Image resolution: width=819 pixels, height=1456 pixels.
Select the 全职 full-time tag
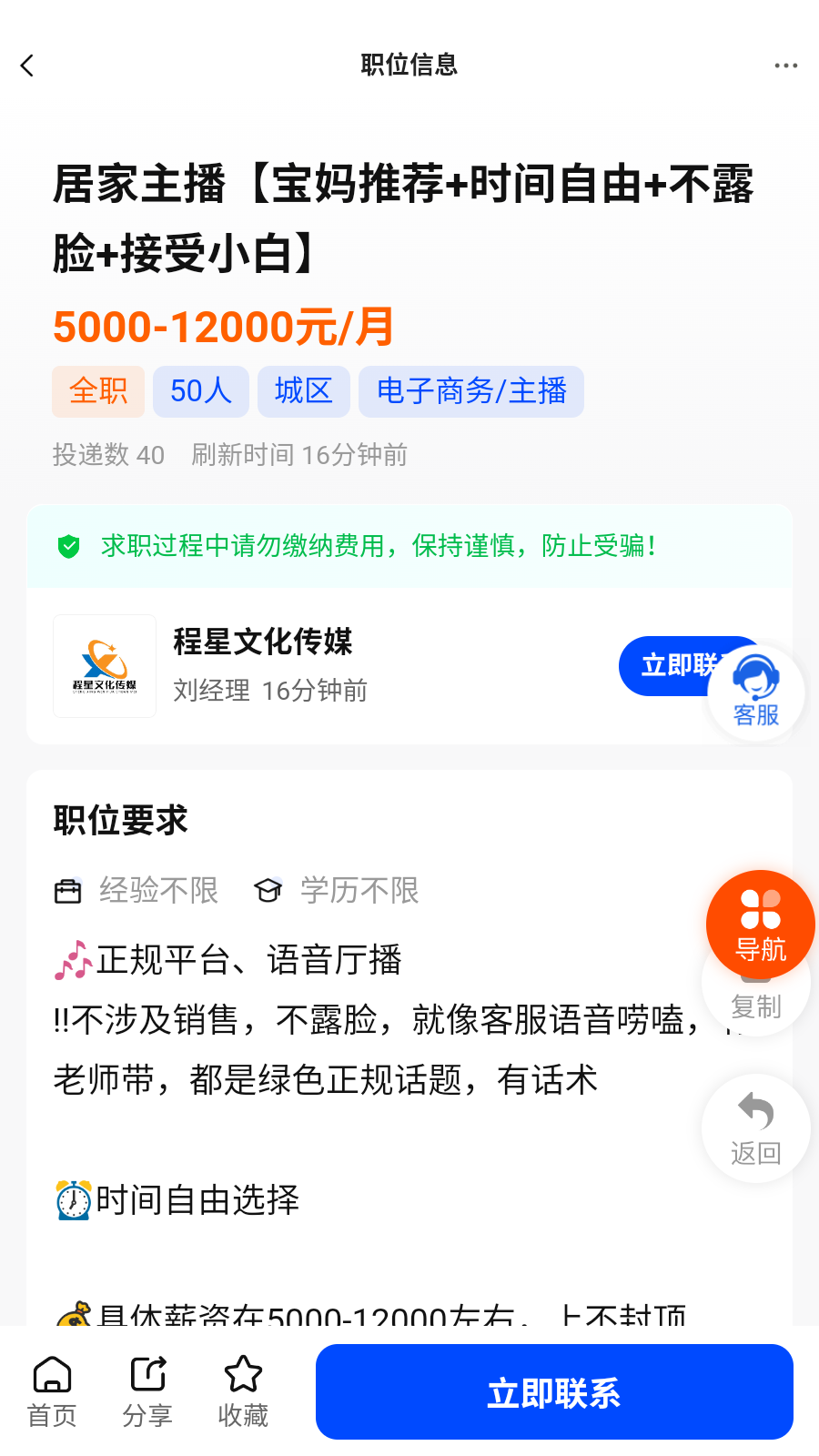pos(97,391)
